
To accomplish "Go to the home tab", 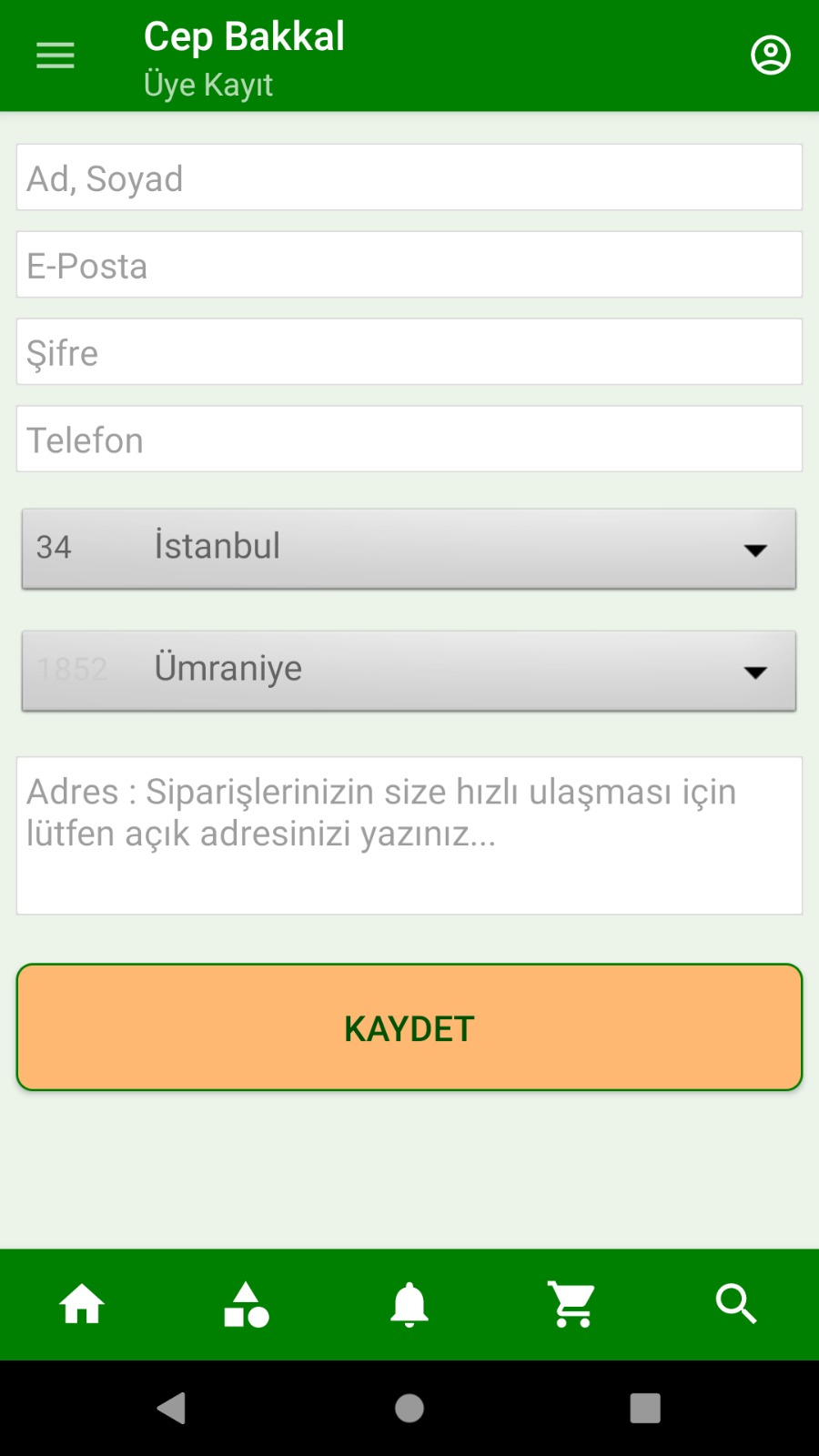I will coord(82,1305).
